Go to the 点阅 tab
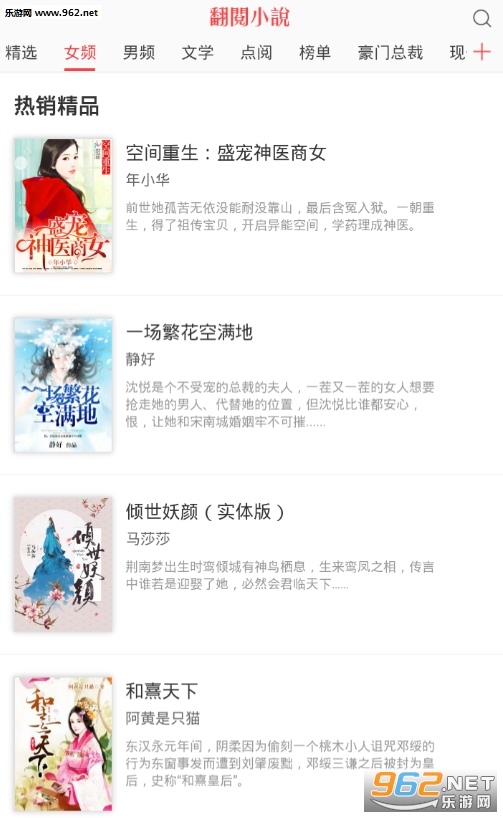 (256, 52)
